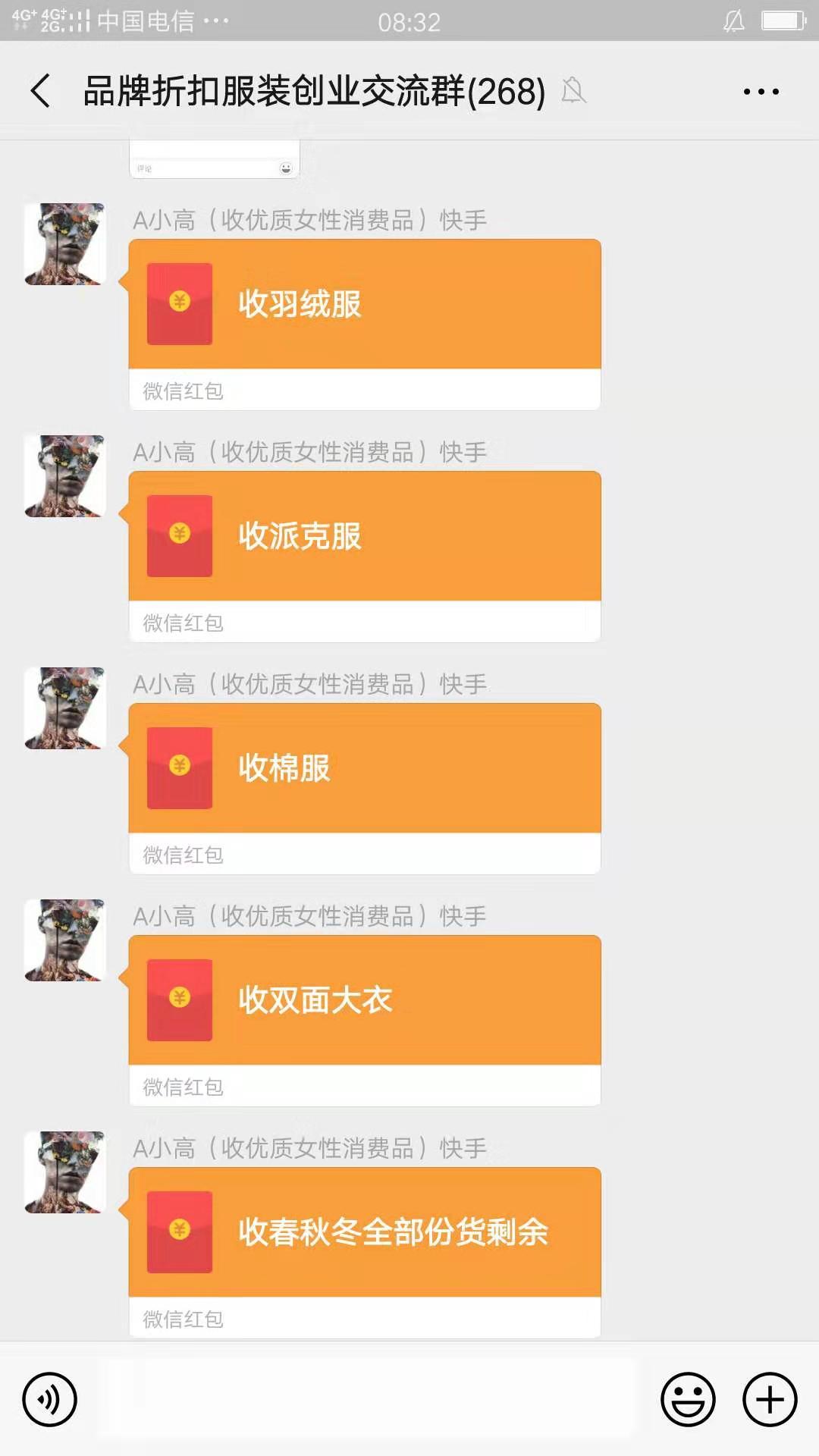819x1456 pixels.
Task: Open the plus attachments panel
Action: click(770, 1399)
